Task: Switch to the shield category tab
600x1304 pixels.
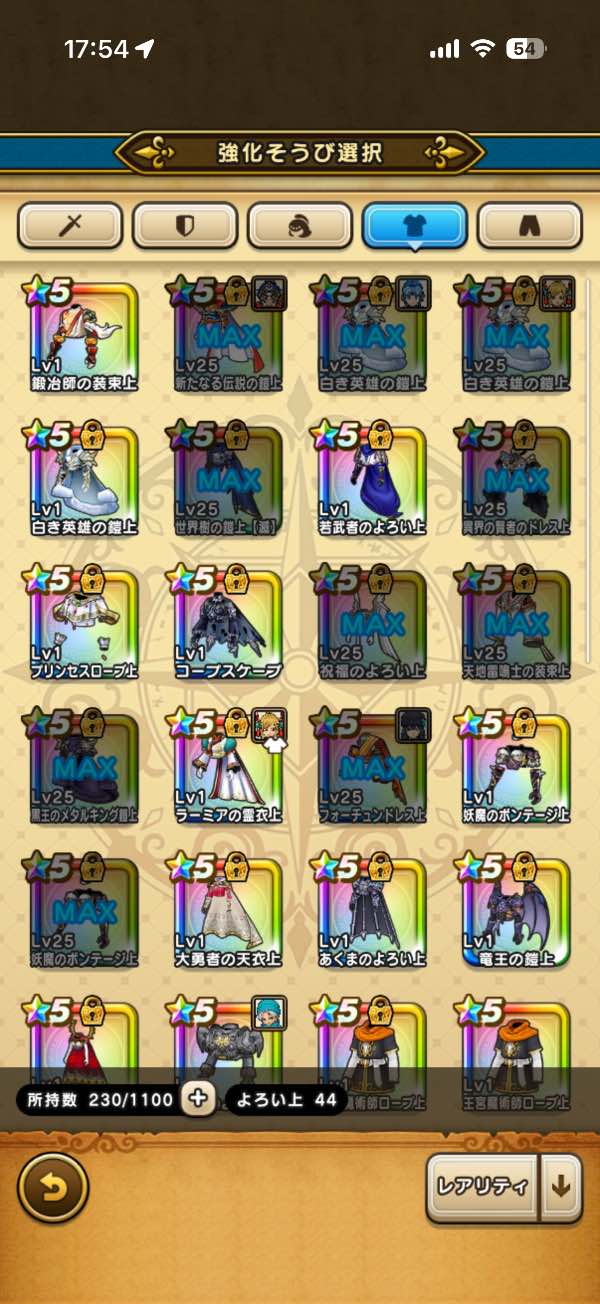Action: pos(185,226)
